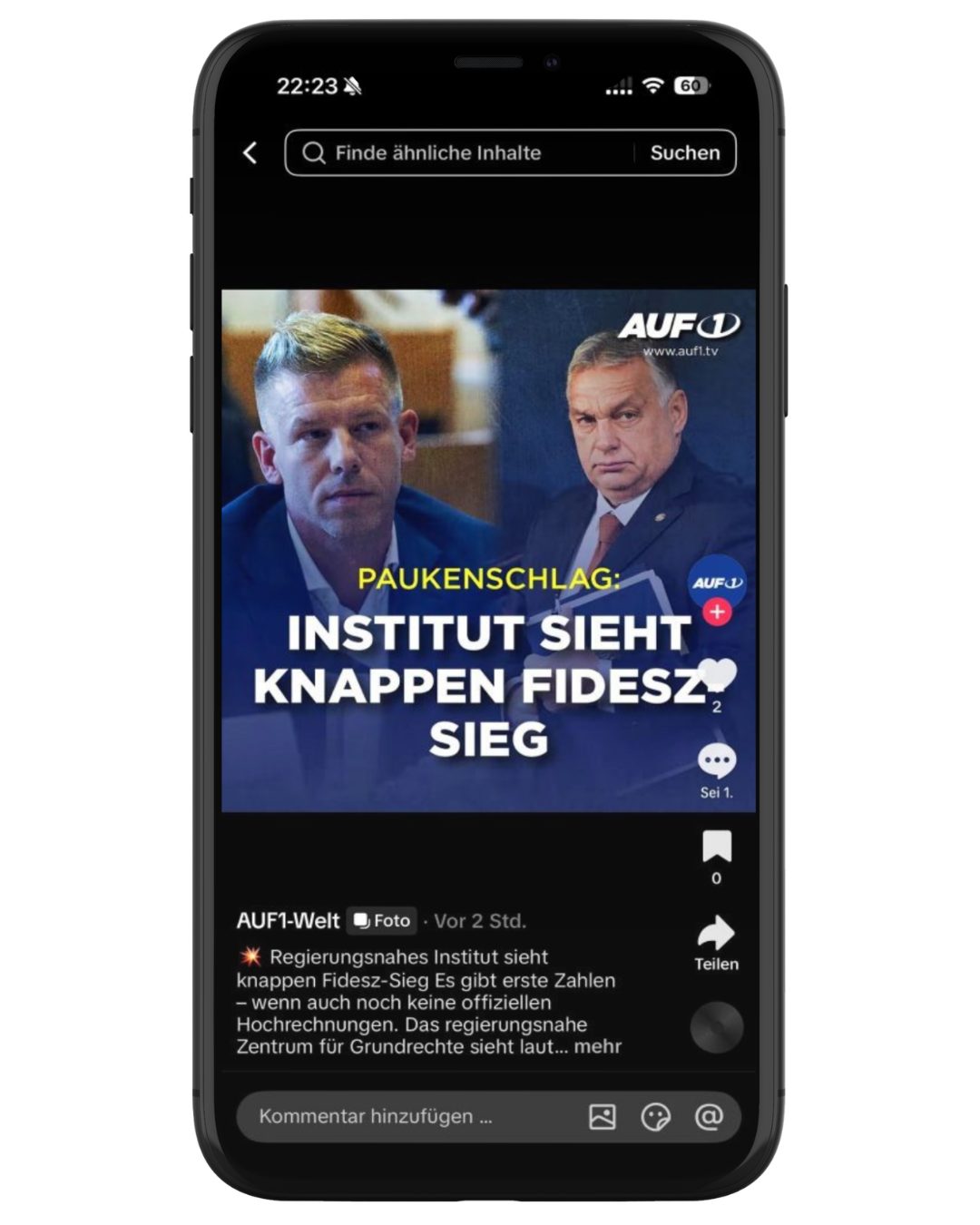The image size is (980, 1225).
Task: Tap the Suchen button
Action: point(685,152)
